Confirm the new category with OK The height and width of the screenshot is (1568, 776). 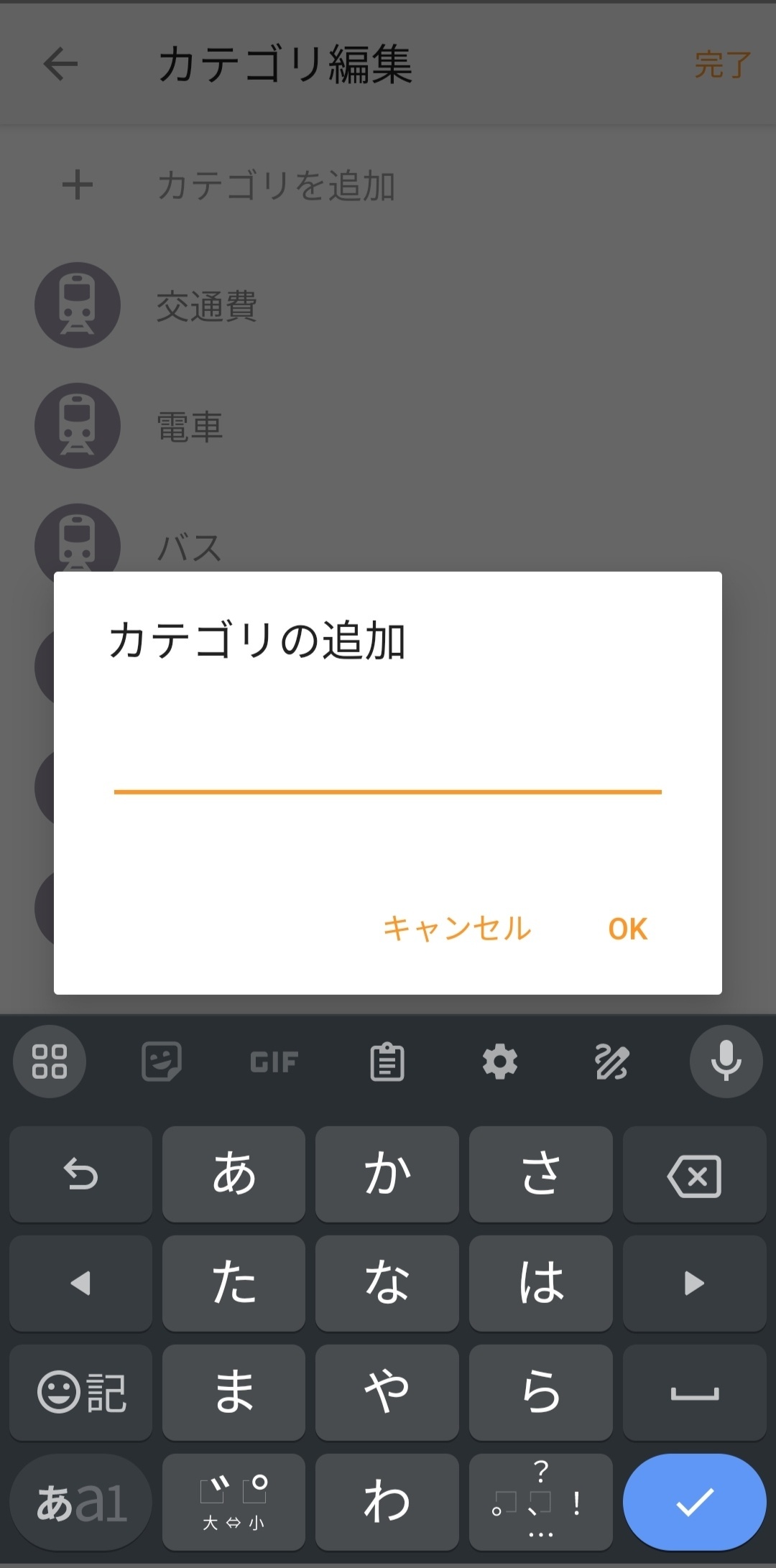point(627,929)
